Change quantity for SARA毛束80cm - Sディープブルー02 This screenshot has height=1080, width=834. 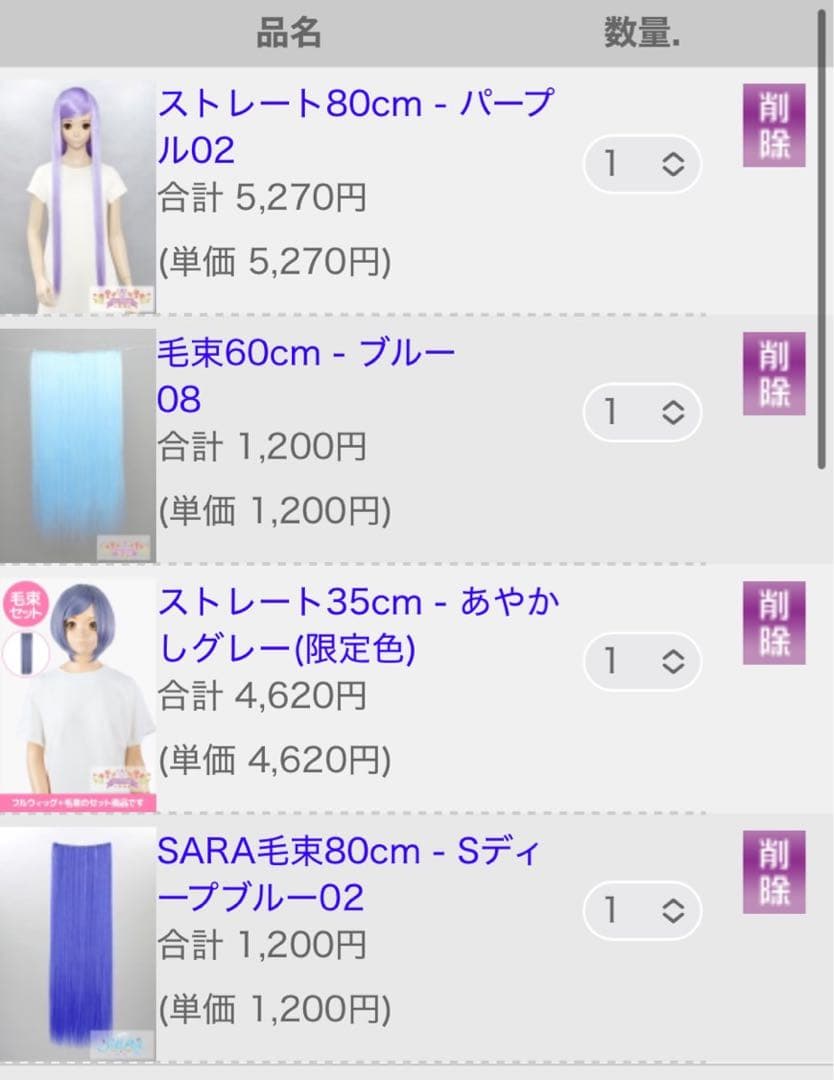(x=642, y=910)
